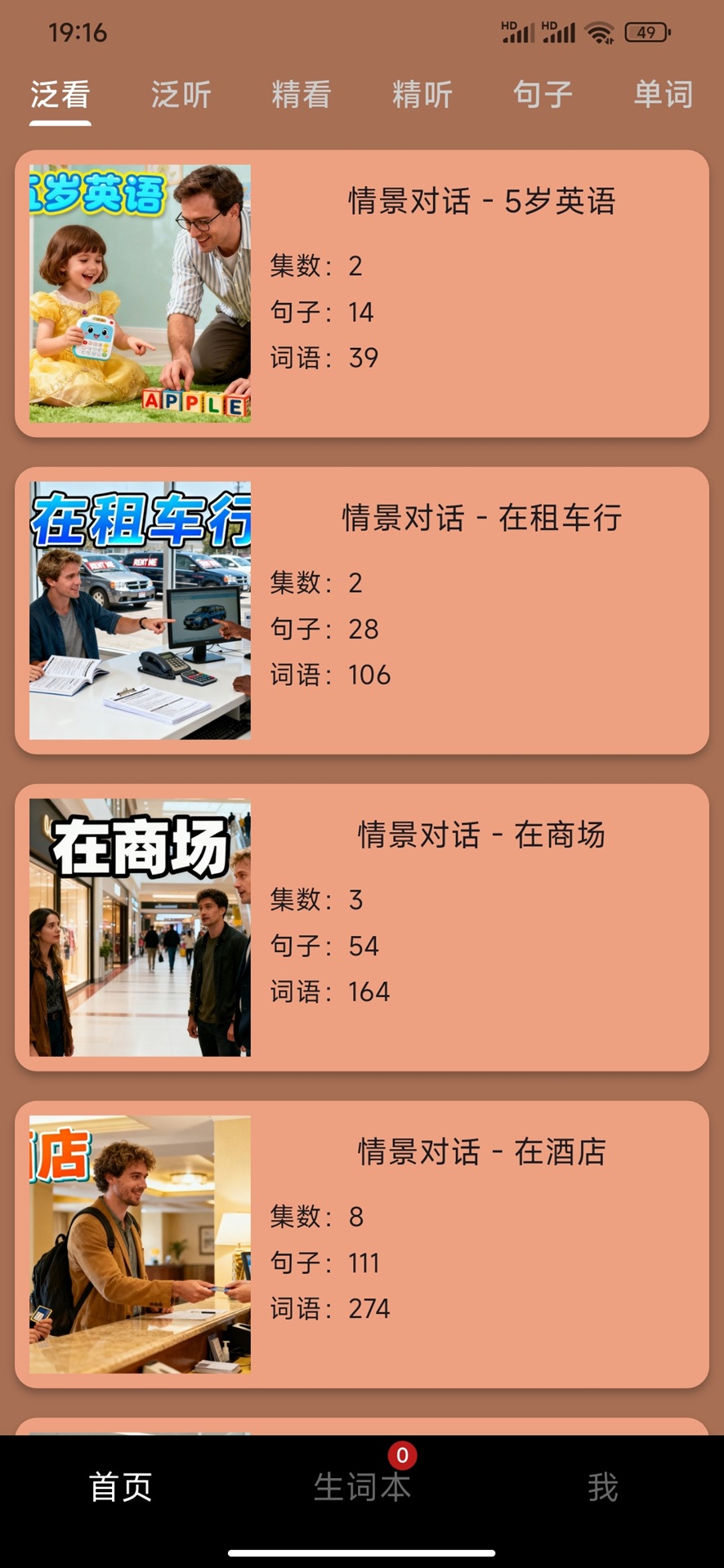Viewport: 724px width, 1568px height.
Task: Open the 情景对话 - 在租车行 lesson
Action: click(x=361, y=610)
